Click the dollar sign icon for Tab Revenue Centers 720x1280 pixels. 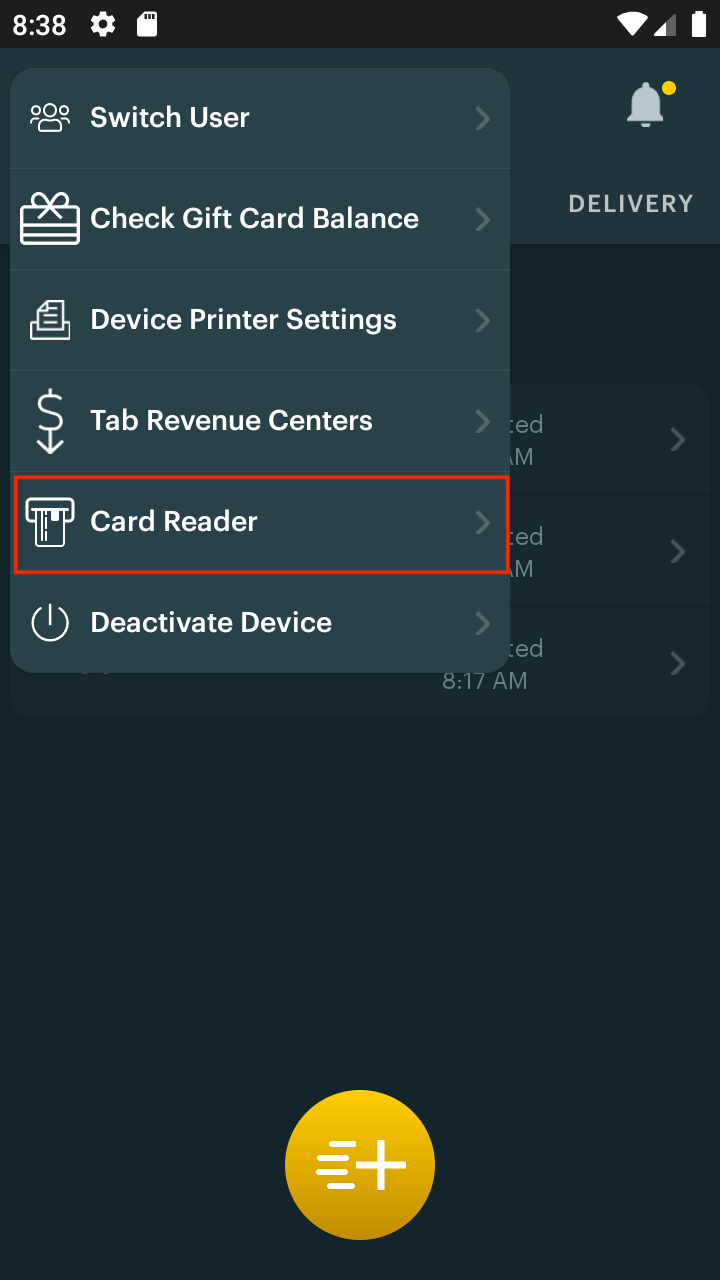coord(49,420)
